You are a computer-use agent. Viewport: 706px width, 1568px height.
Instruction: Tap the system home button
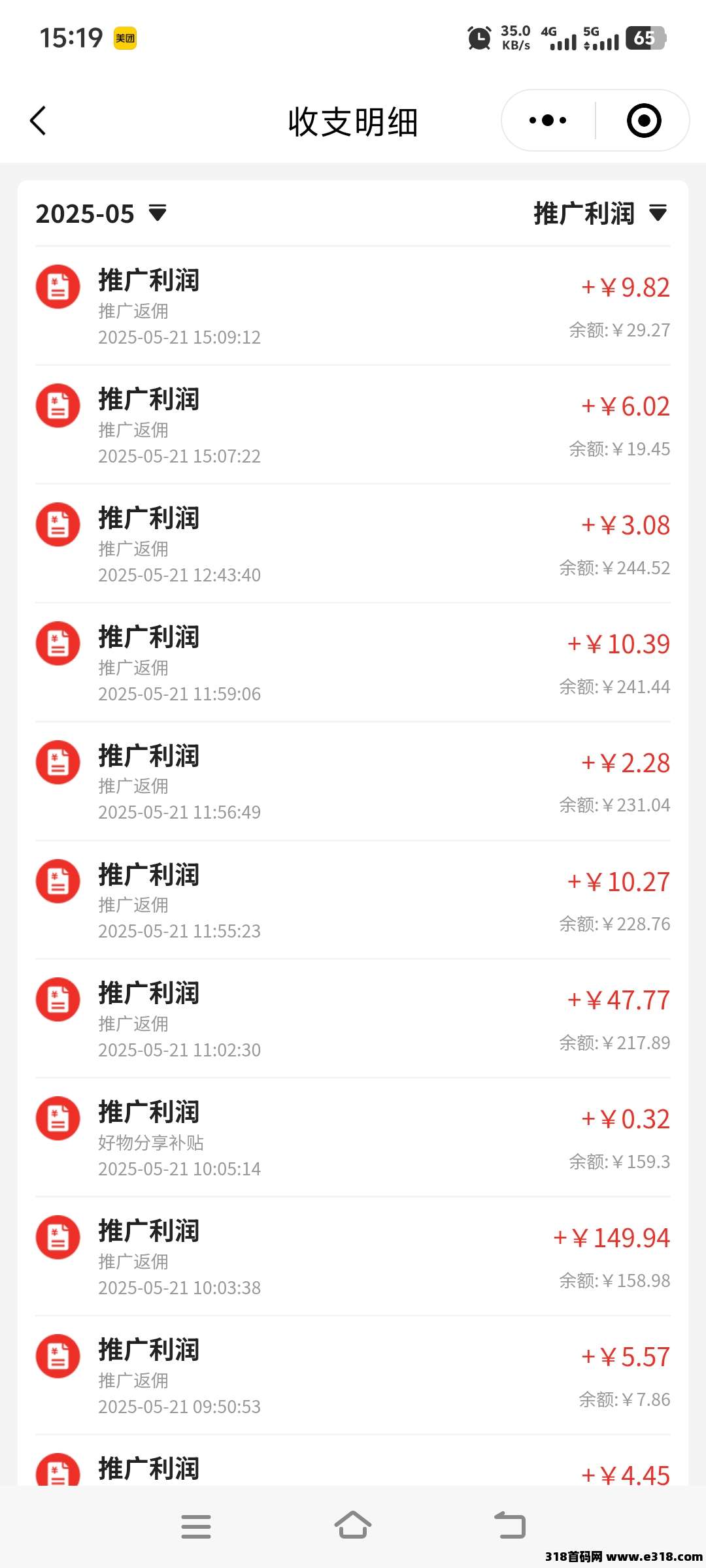click(353, 1526)
